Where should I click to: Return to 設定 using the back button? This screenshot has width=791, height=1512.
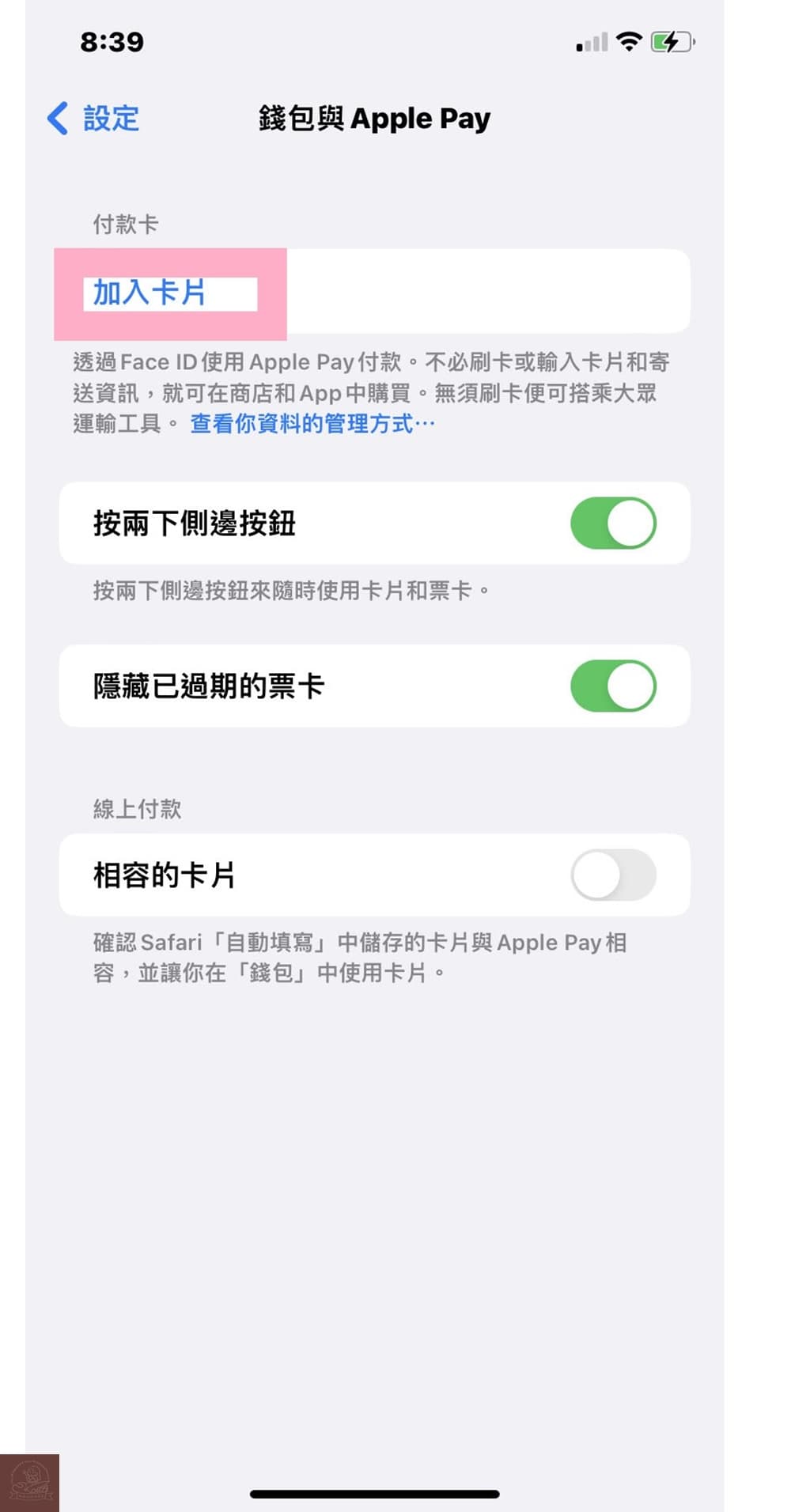coord(91,118)
